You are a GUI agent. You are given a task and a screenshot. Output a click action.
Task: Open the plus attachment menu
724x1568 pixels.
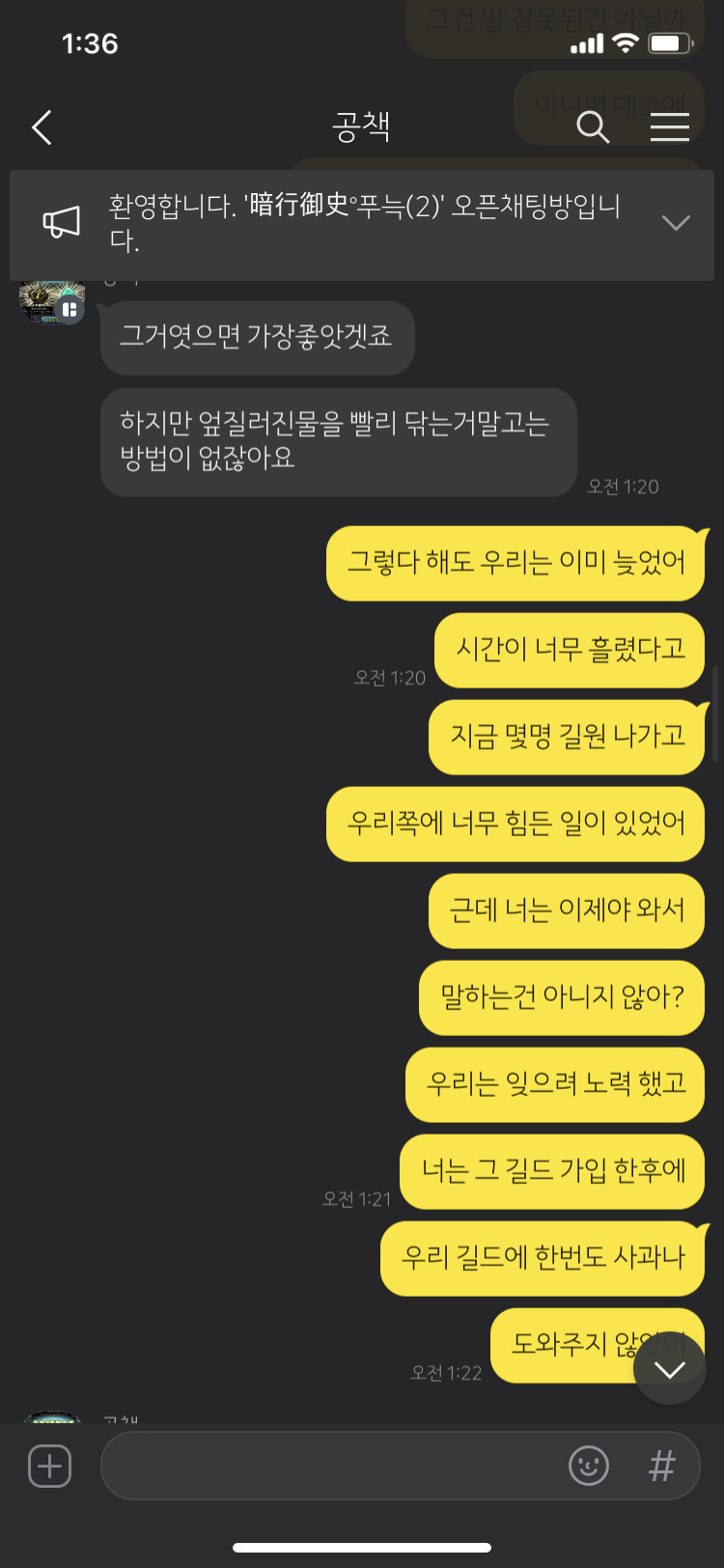(49, 1466)
